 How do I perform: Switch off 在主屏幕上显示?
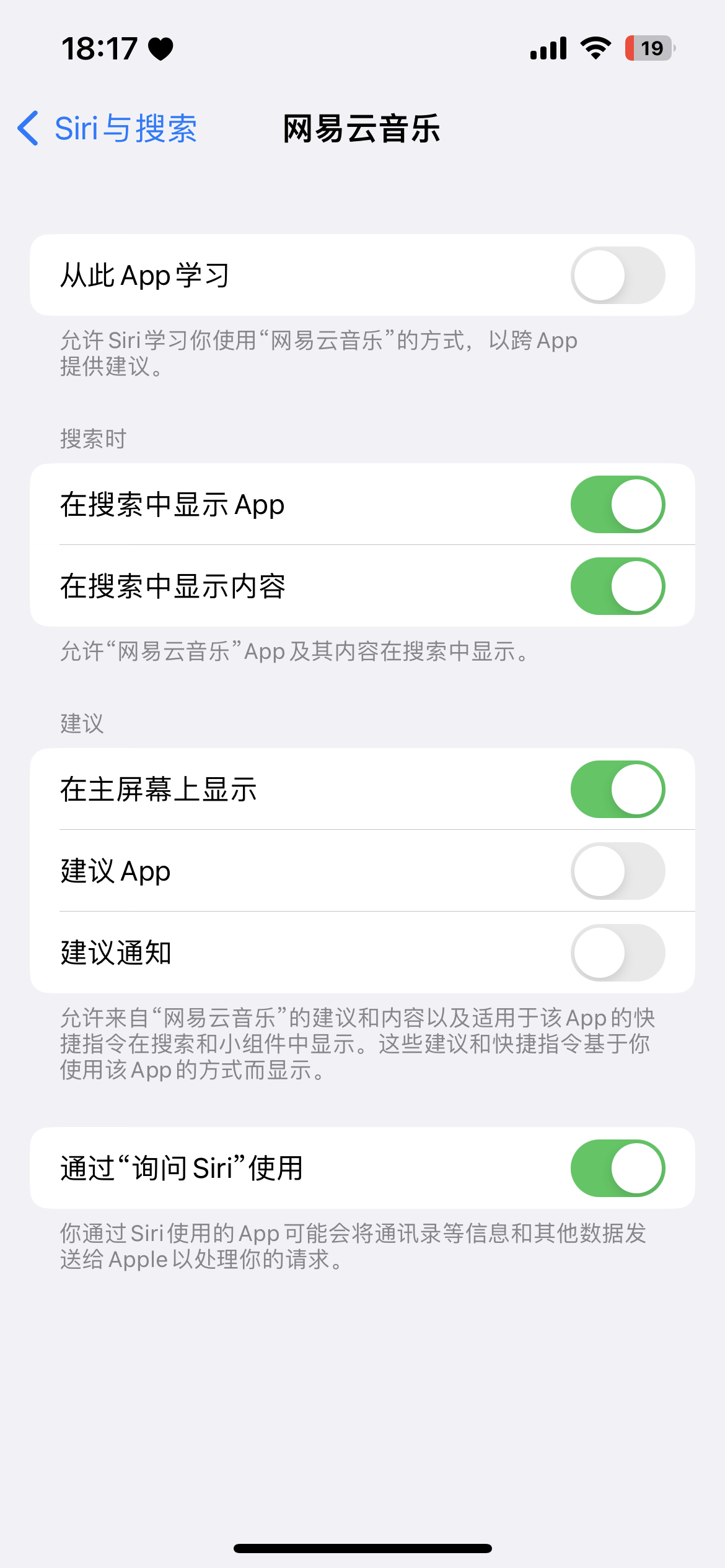(x=617, y=790)
